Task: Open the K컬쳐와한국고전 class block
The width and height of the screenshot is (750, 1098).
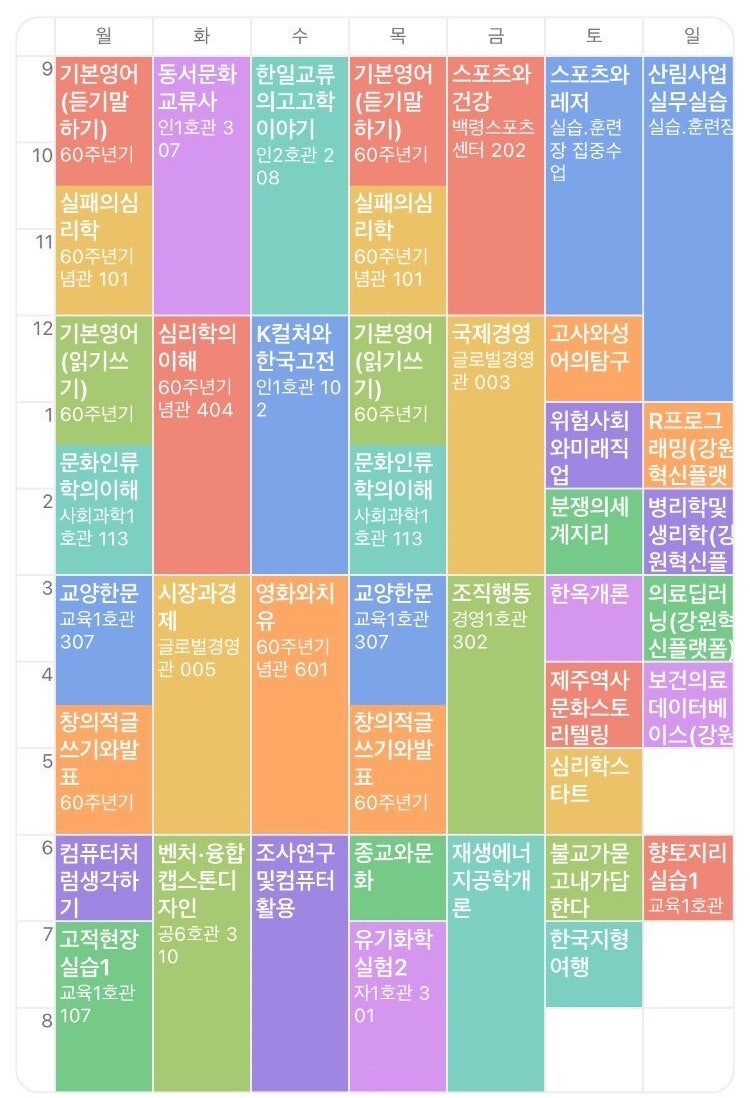Action: tap(300, 445)
